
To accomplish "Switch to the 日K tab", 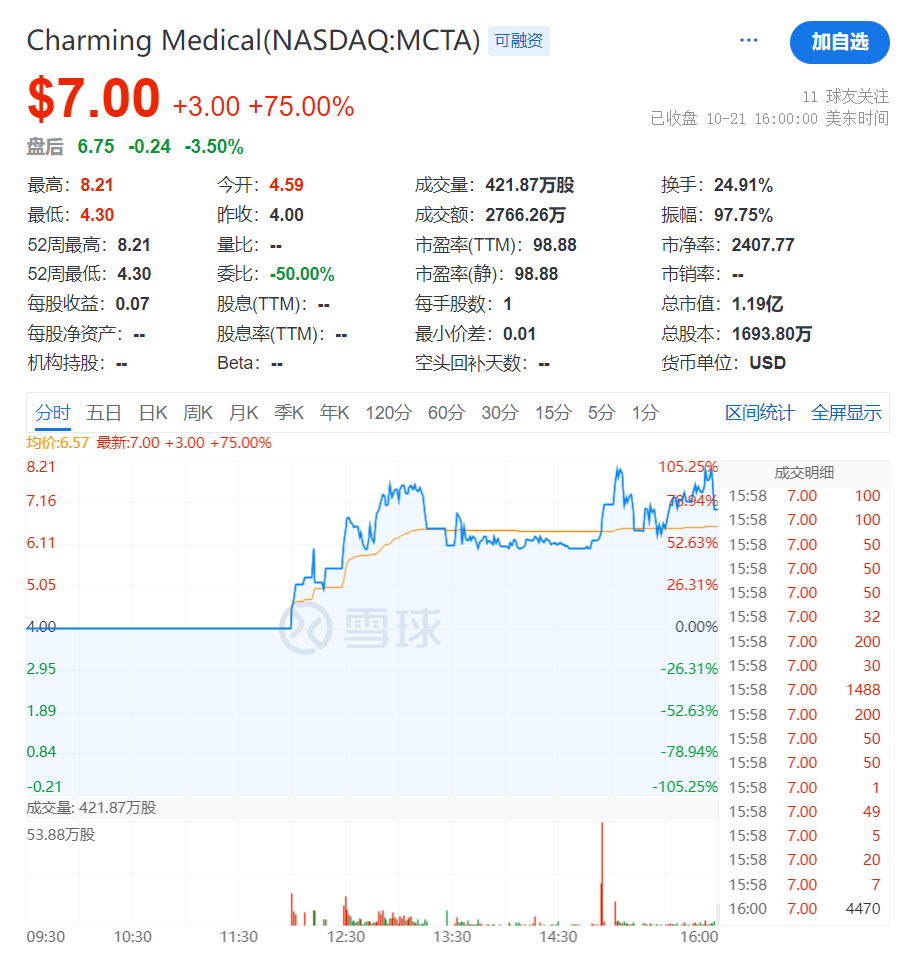I will click(x=154, y=411).
